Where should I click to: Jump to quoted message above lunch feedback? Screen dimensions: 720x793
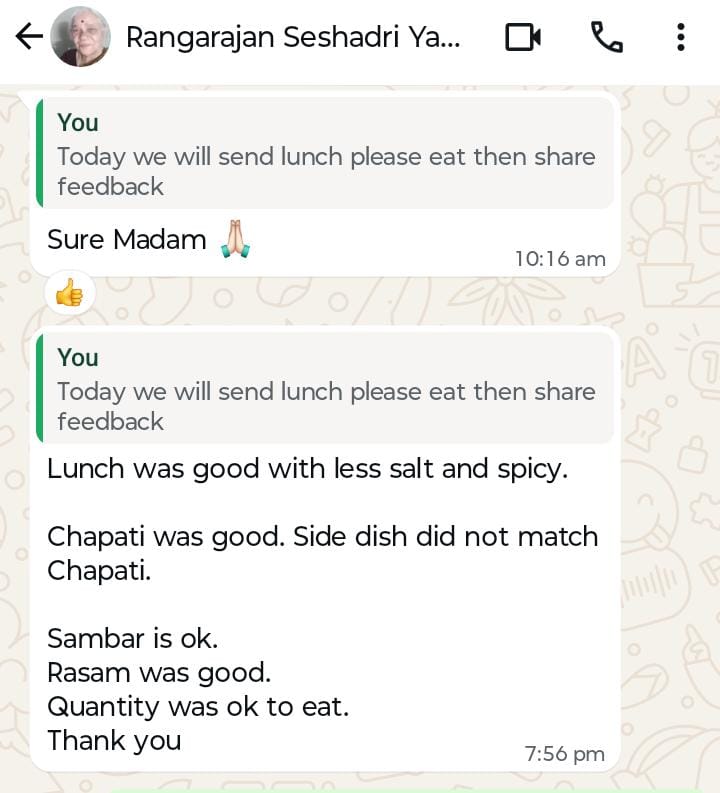coord(324,389)
